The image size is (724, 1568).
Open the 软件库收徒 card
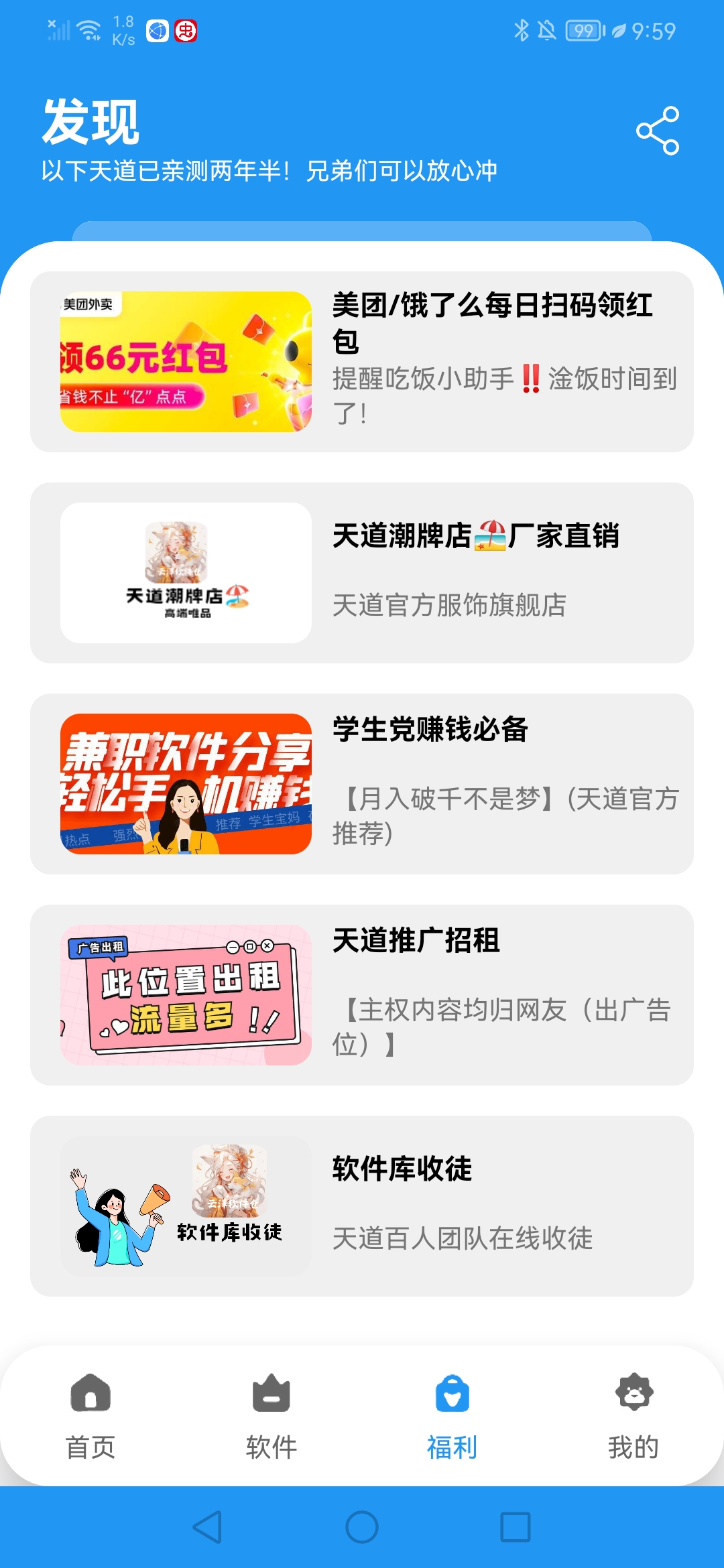(362, 1206)
